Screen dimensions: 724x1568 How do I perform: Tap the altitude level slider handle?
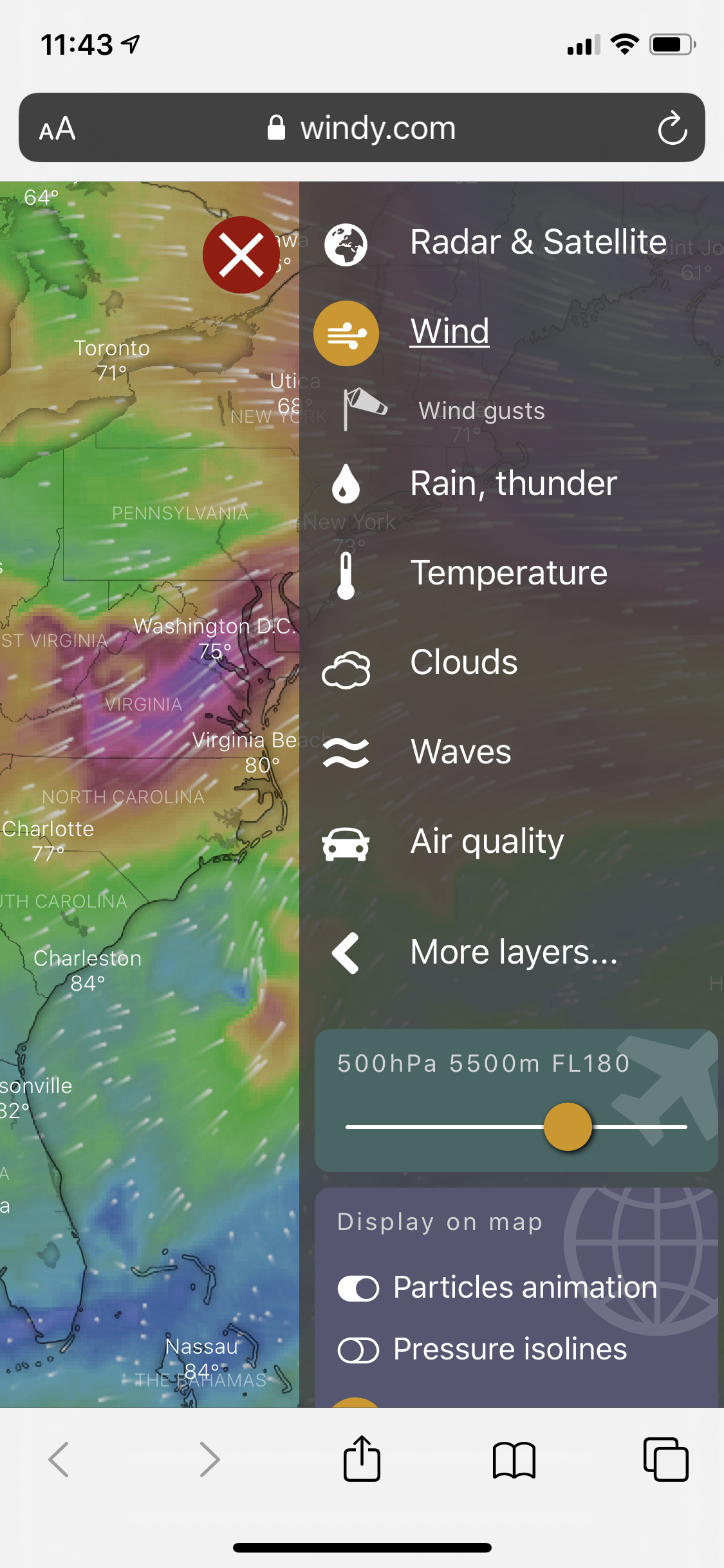point(568,1126)
